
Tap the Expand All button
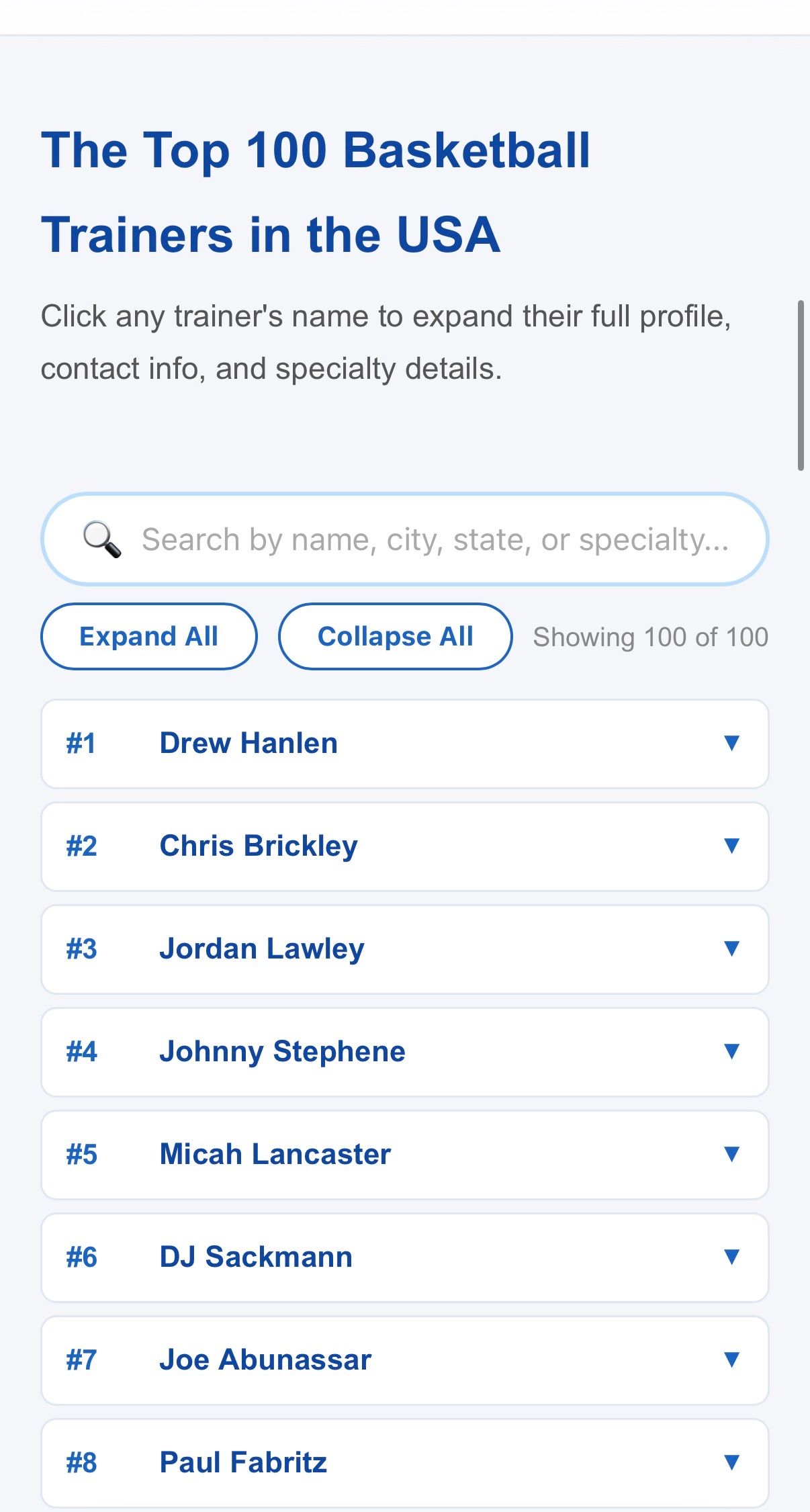(x=148, y=636)
